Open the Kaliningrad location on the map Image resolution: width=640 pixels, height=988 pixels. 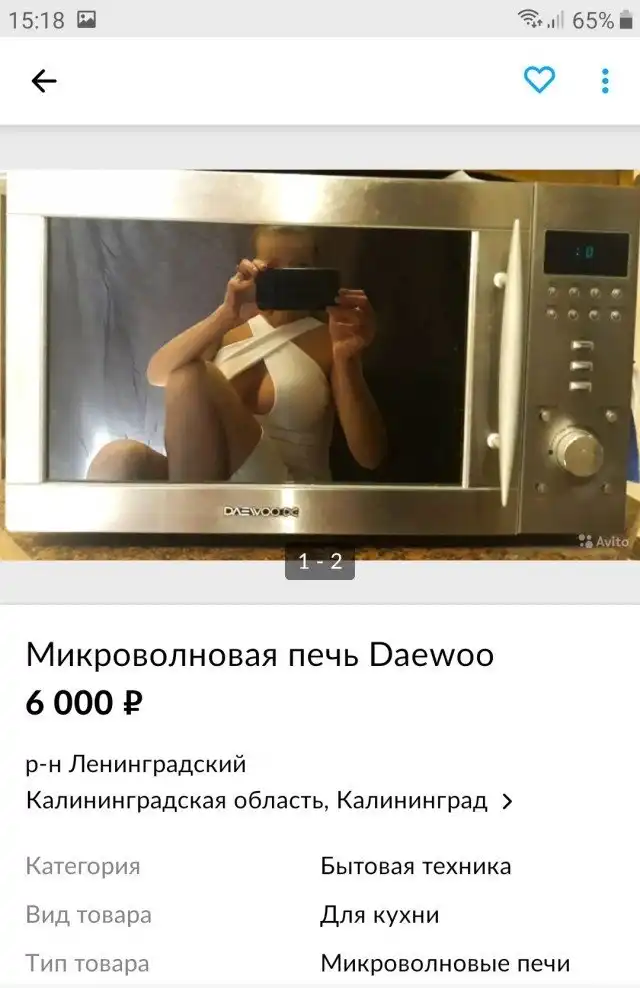[270, 801]
